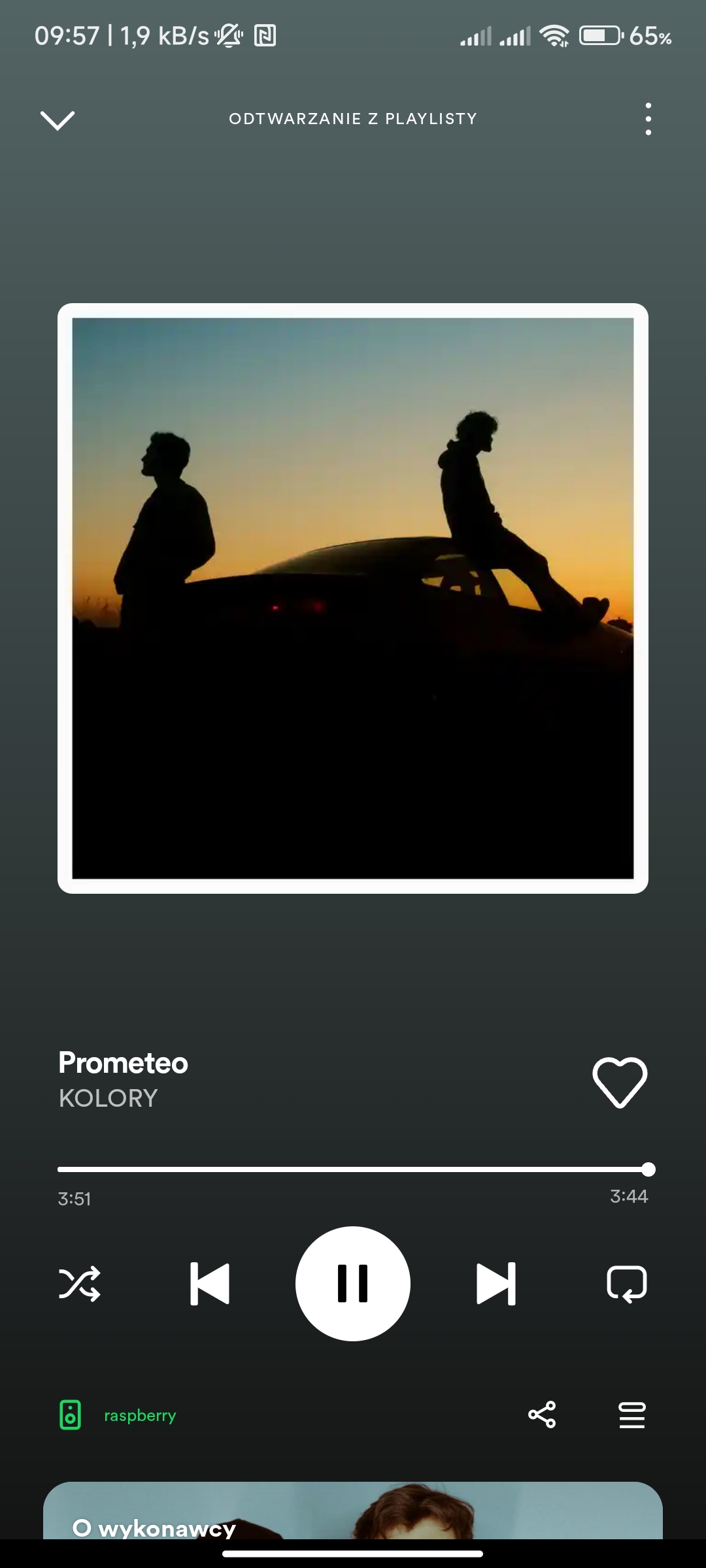Skip to the previous track

(x=210, y=1284)
